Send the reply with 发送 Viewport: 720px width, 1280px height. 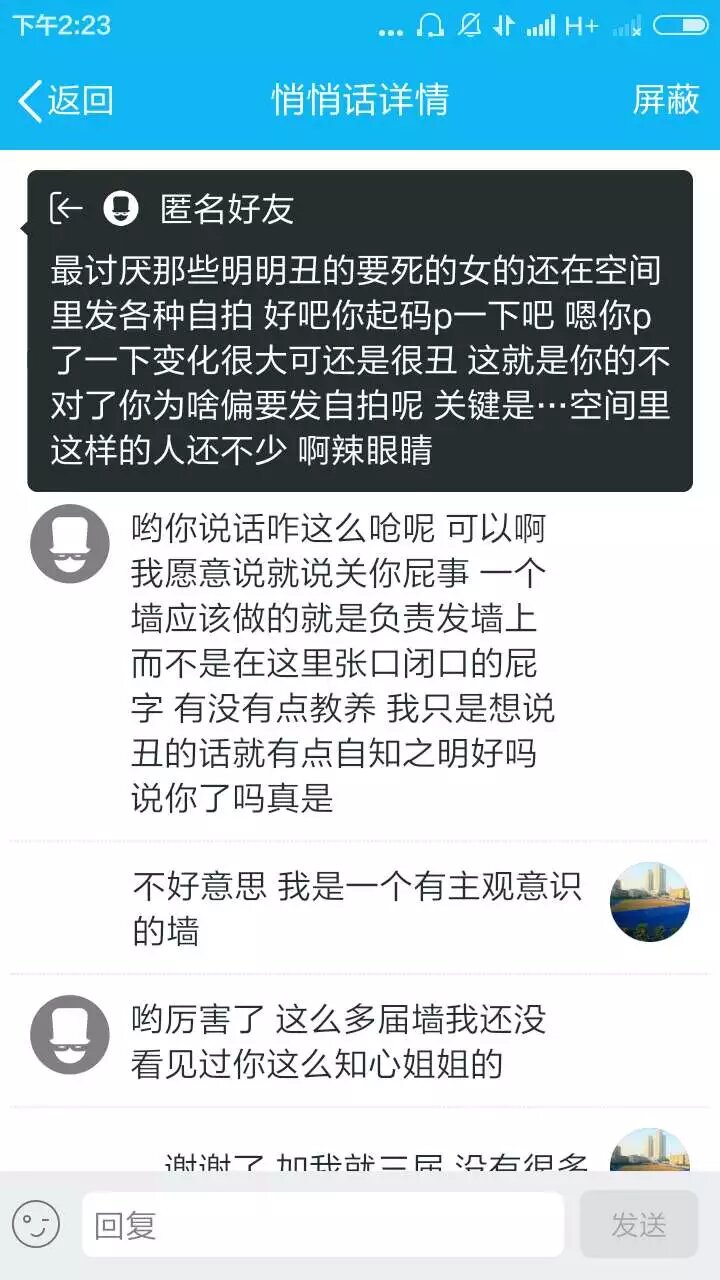click(x=638, y=1225)
